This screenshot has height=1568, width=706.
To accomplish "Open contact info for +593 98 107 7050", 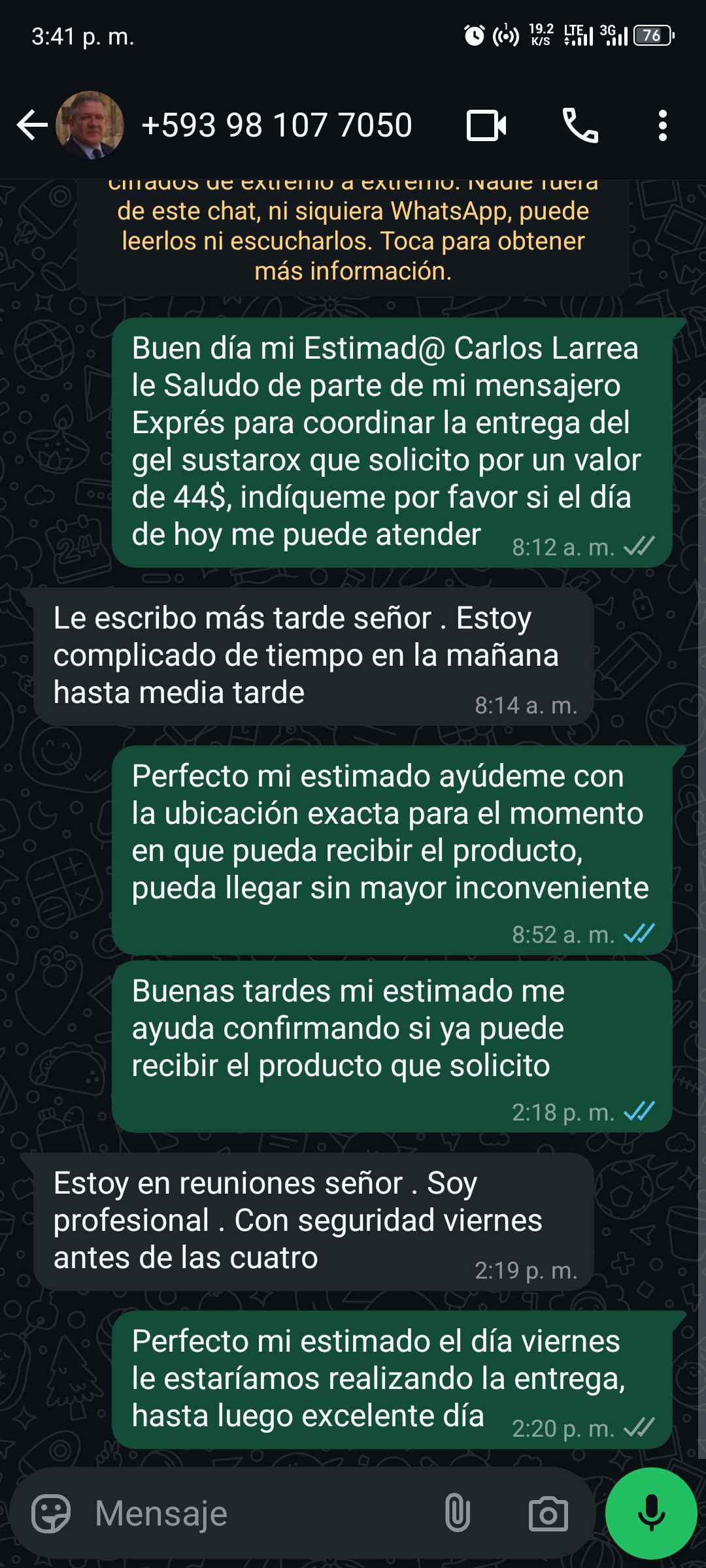I will [277, 125].
